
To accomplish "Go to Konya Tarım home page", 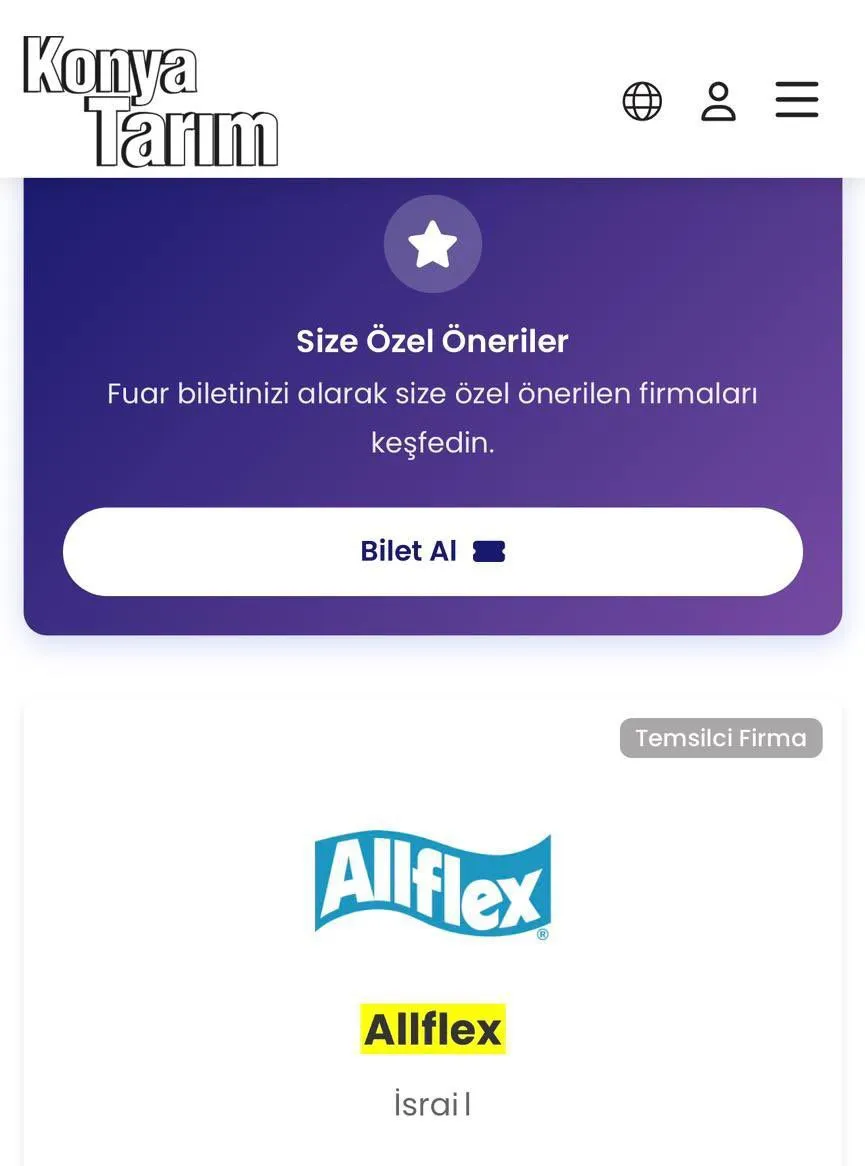I will pyautogui.click(x=150, y=101).
